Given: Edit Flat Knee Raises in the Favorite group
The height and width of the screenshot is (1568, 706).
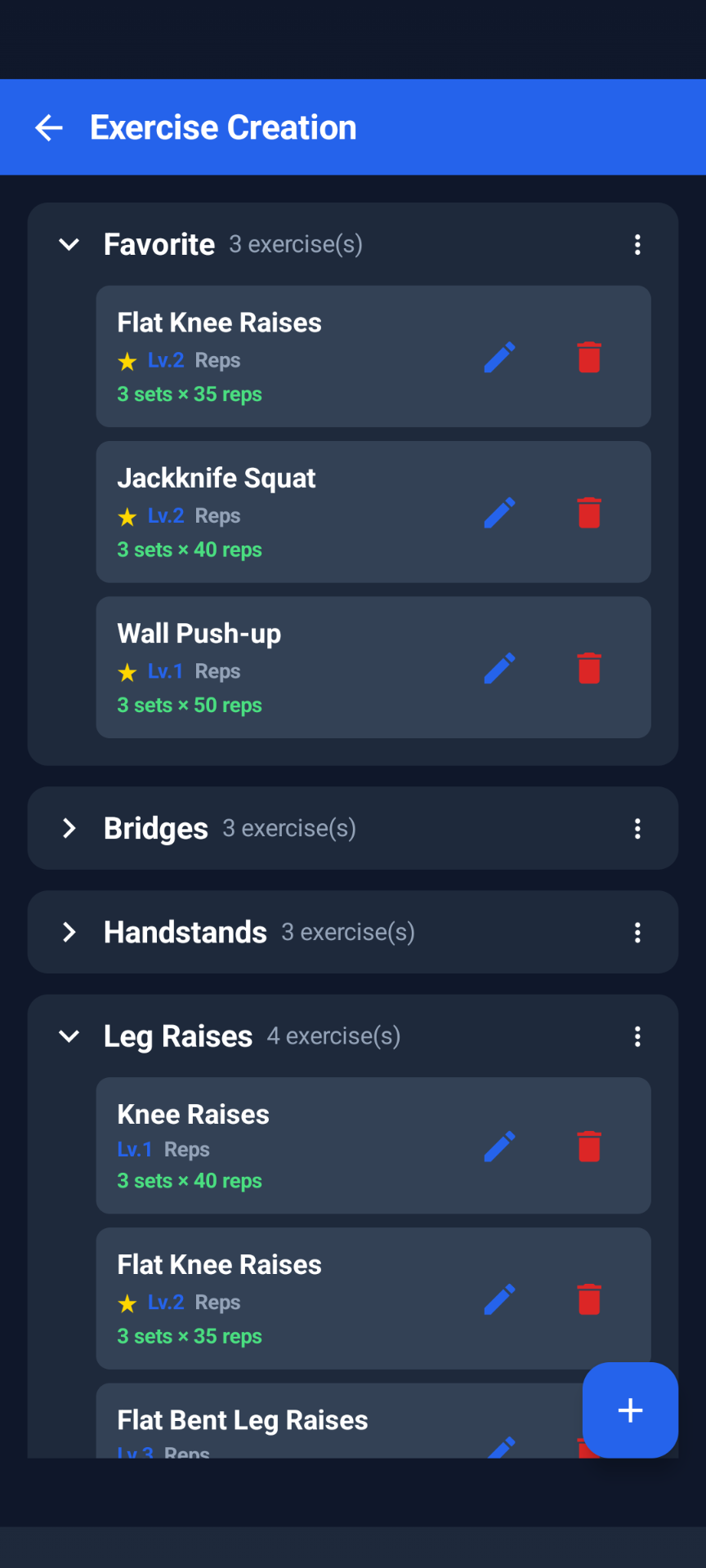Looking at the screenshot, I should [499, 357].
